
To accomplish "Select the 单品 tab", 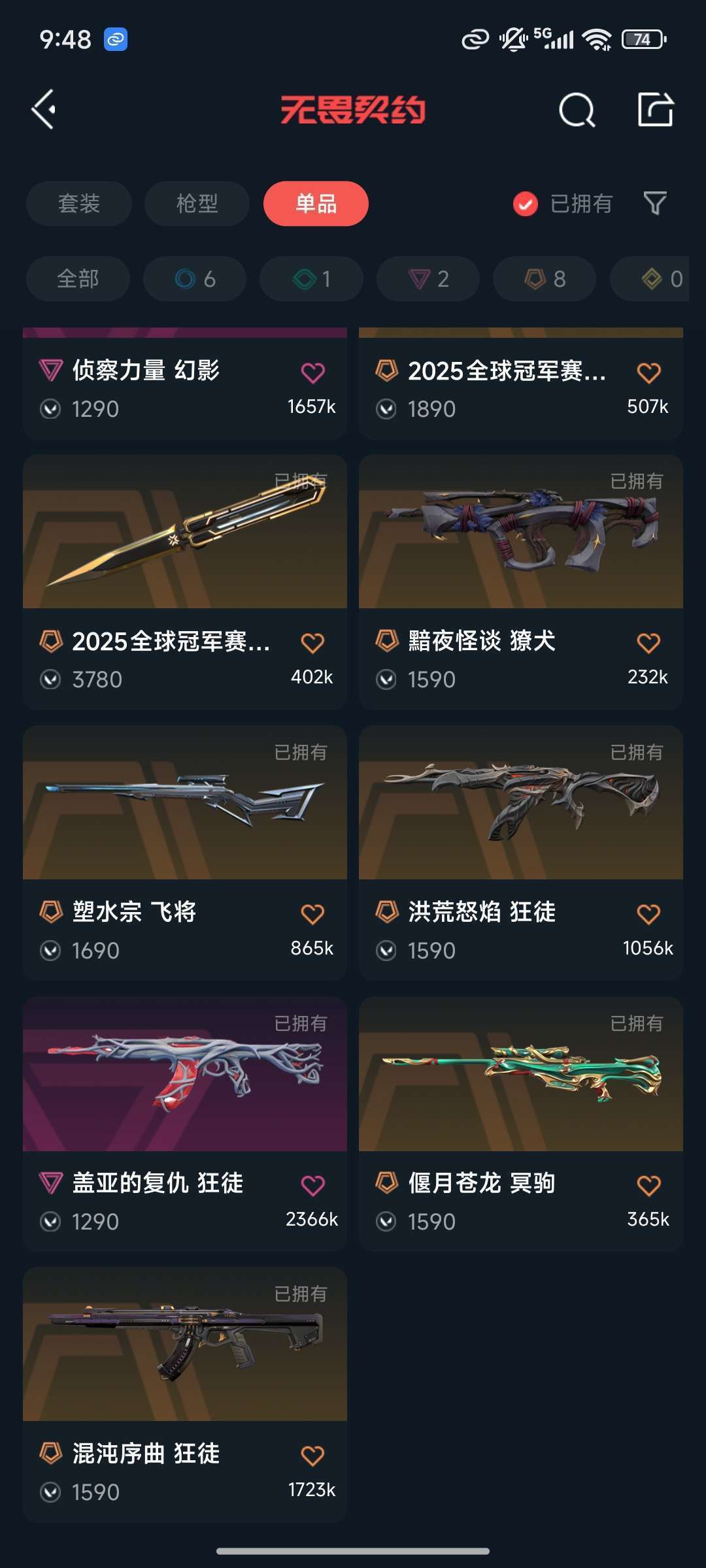I will 316,204.
